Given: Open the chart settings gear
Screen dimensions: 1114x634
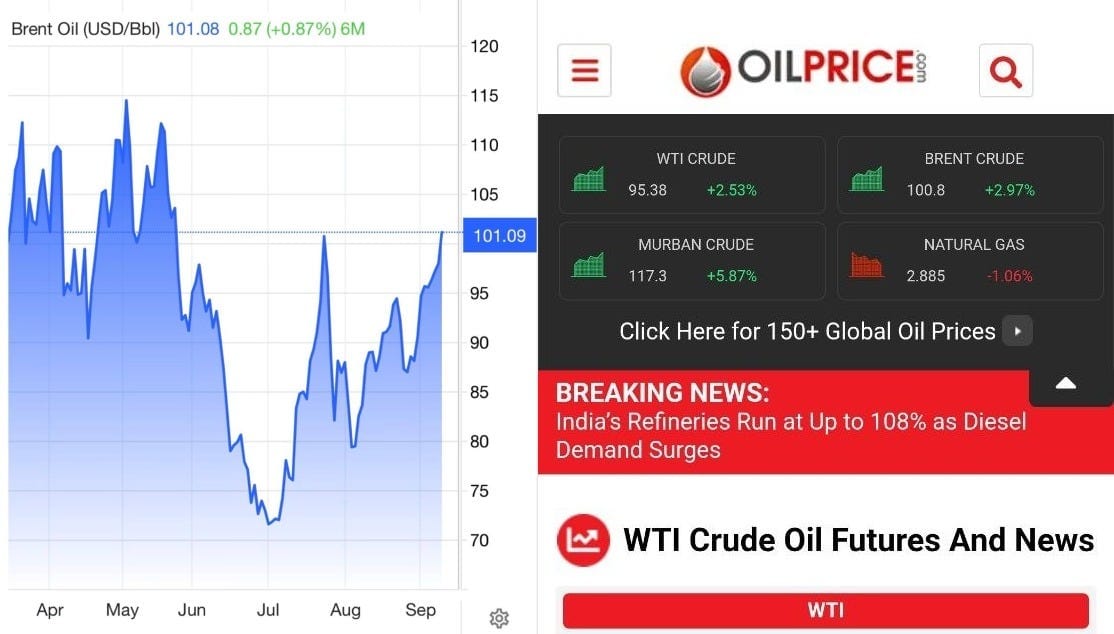Looking at the screenshot, I should tap(499, 618).
